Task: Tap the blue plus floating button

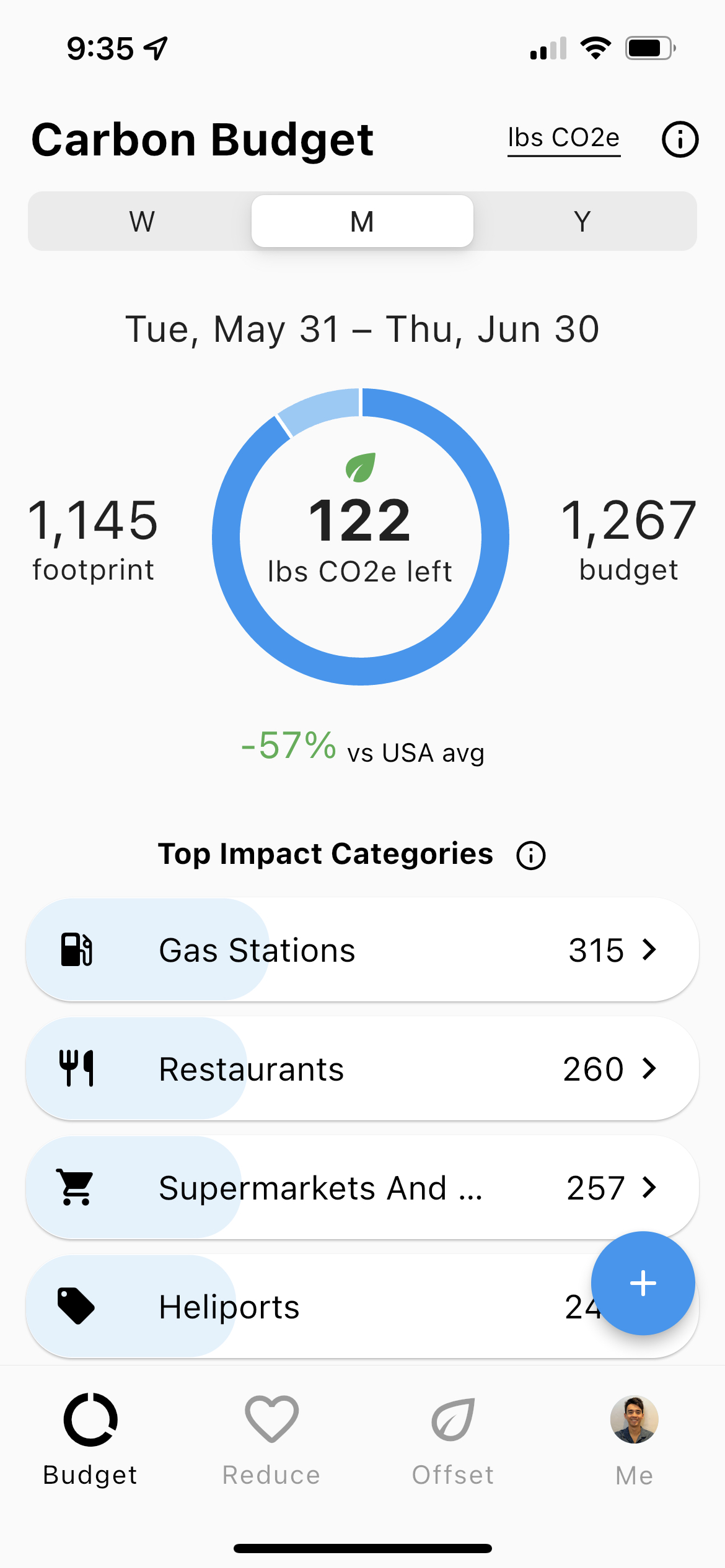Action: pyautogui.click(x=643, y=1283)
